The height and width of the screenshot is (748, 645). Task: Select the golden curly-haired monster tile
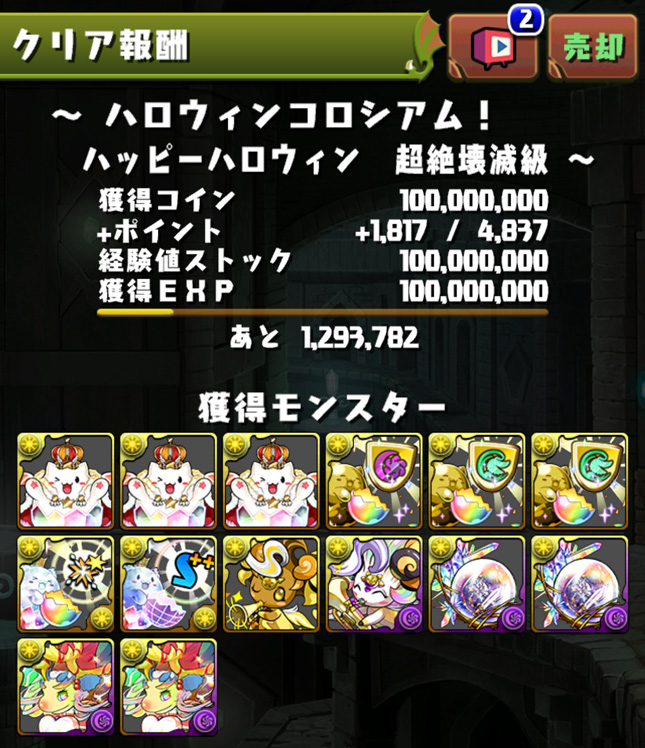click(x=271, y=585)
